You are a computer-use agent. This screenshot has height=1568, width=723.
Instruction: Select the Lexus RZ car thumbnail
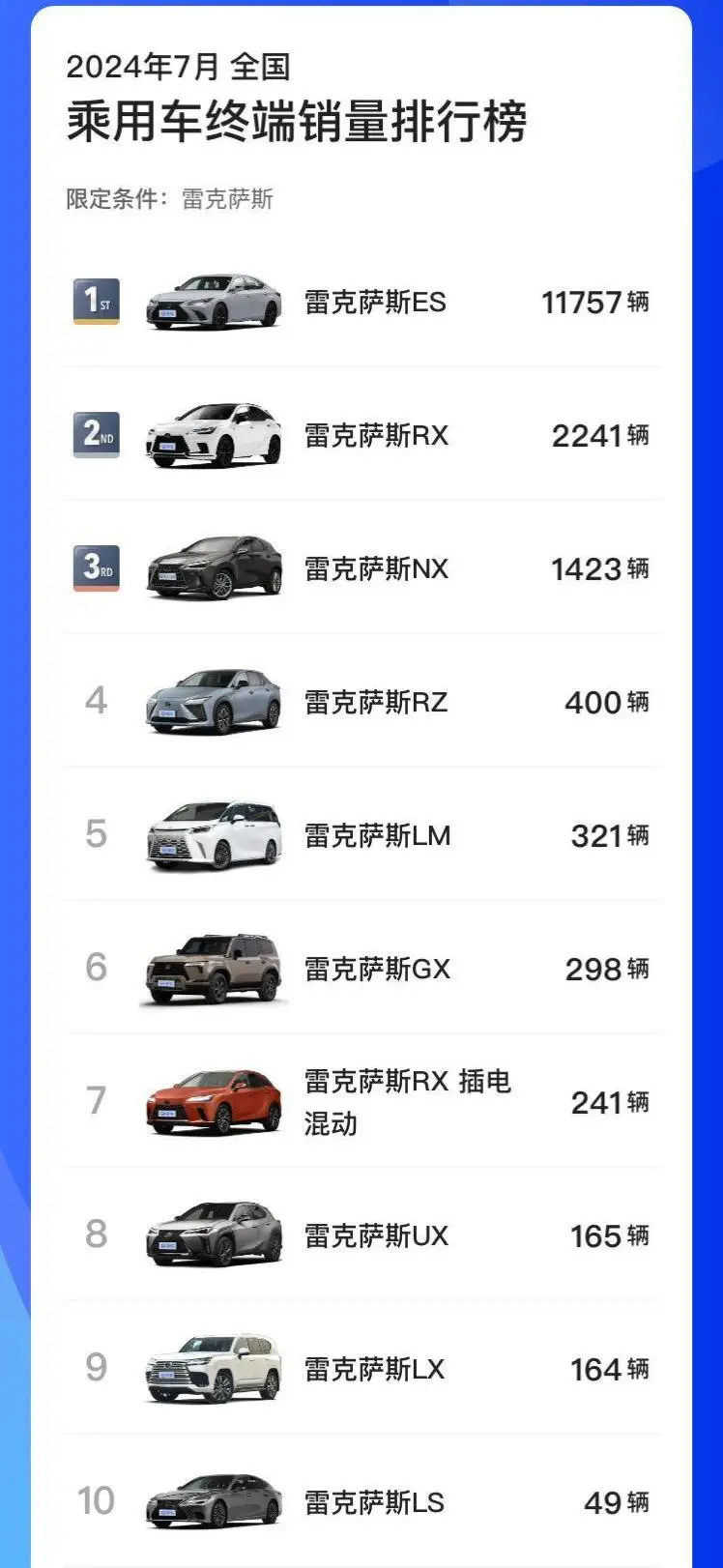point(214,703)
